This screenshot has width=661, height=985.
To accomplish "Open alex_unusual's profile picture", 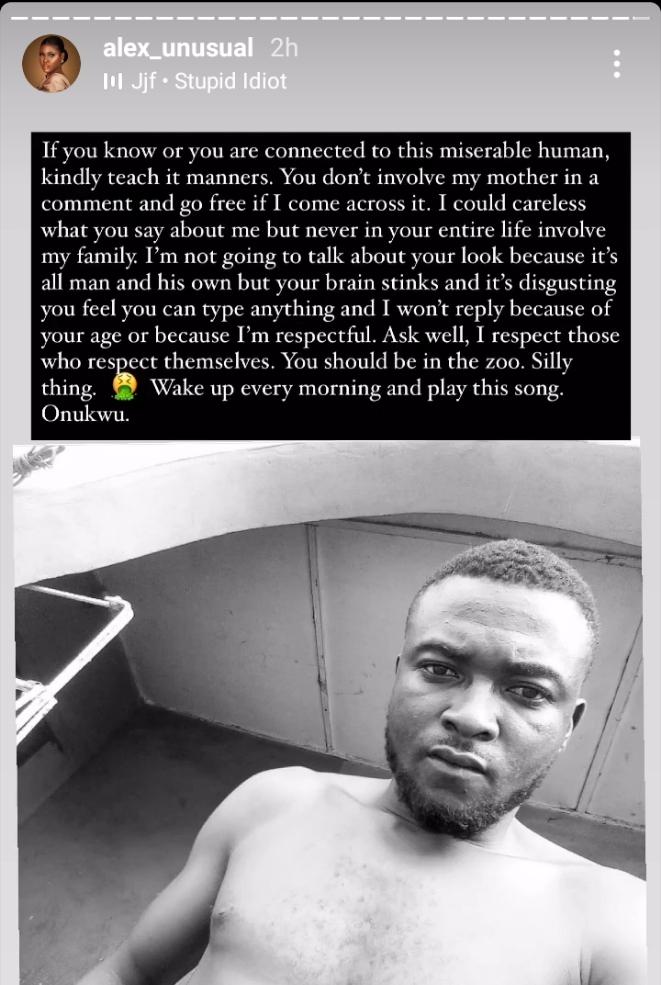I will pos(52,64).
